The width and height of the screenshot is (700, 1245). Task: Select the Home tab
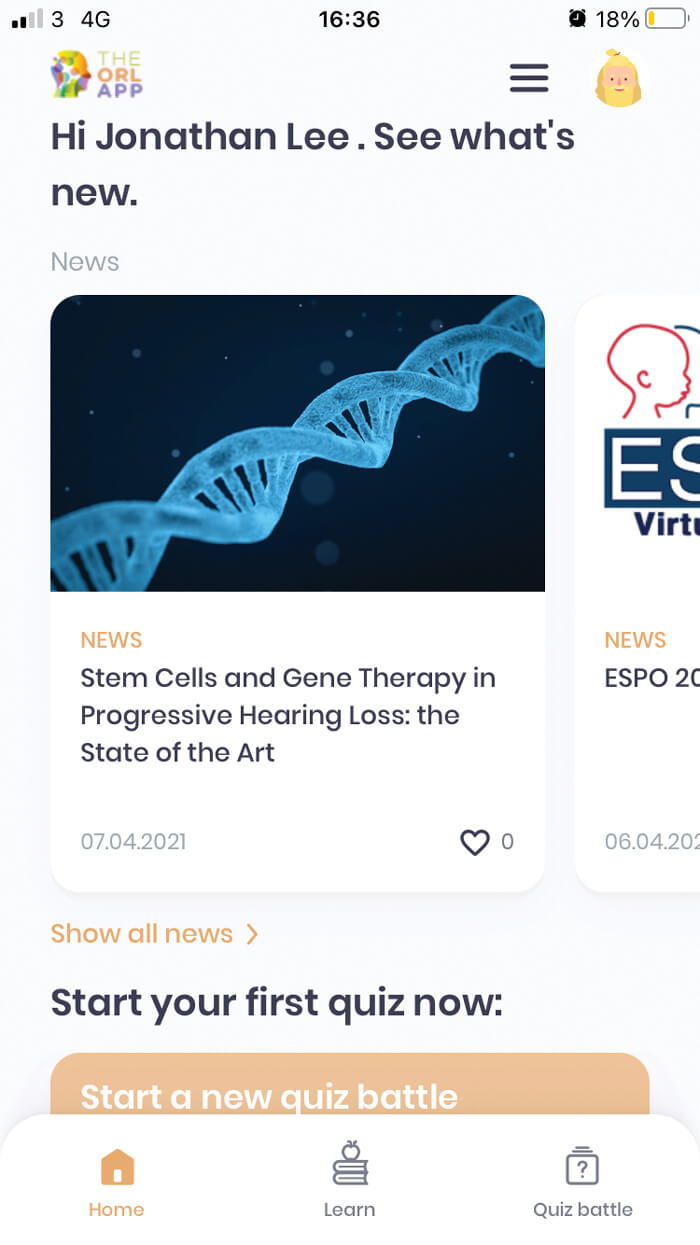click(117, 1180)
